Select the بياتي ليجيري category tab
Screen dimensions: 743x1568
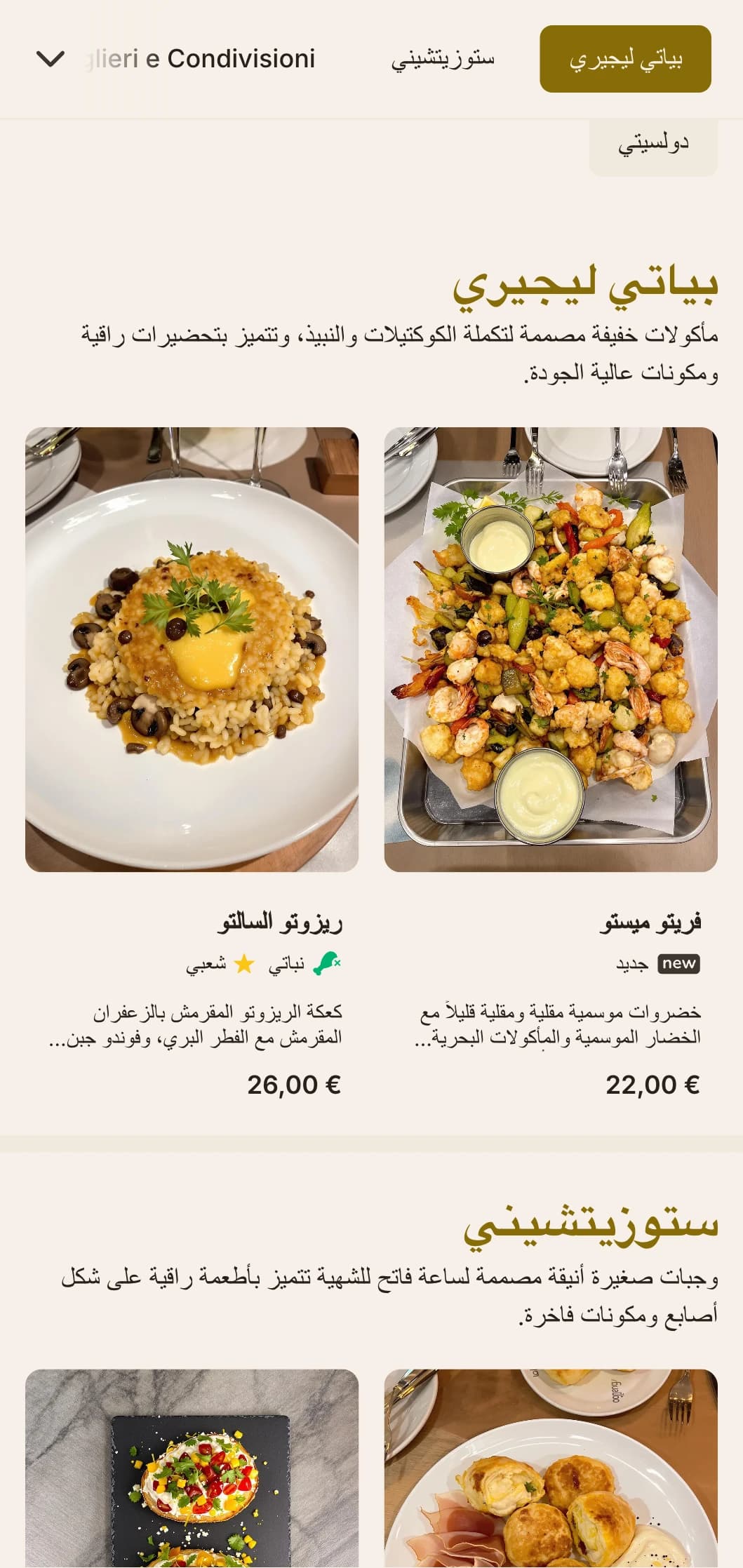(x=624, y=60)
